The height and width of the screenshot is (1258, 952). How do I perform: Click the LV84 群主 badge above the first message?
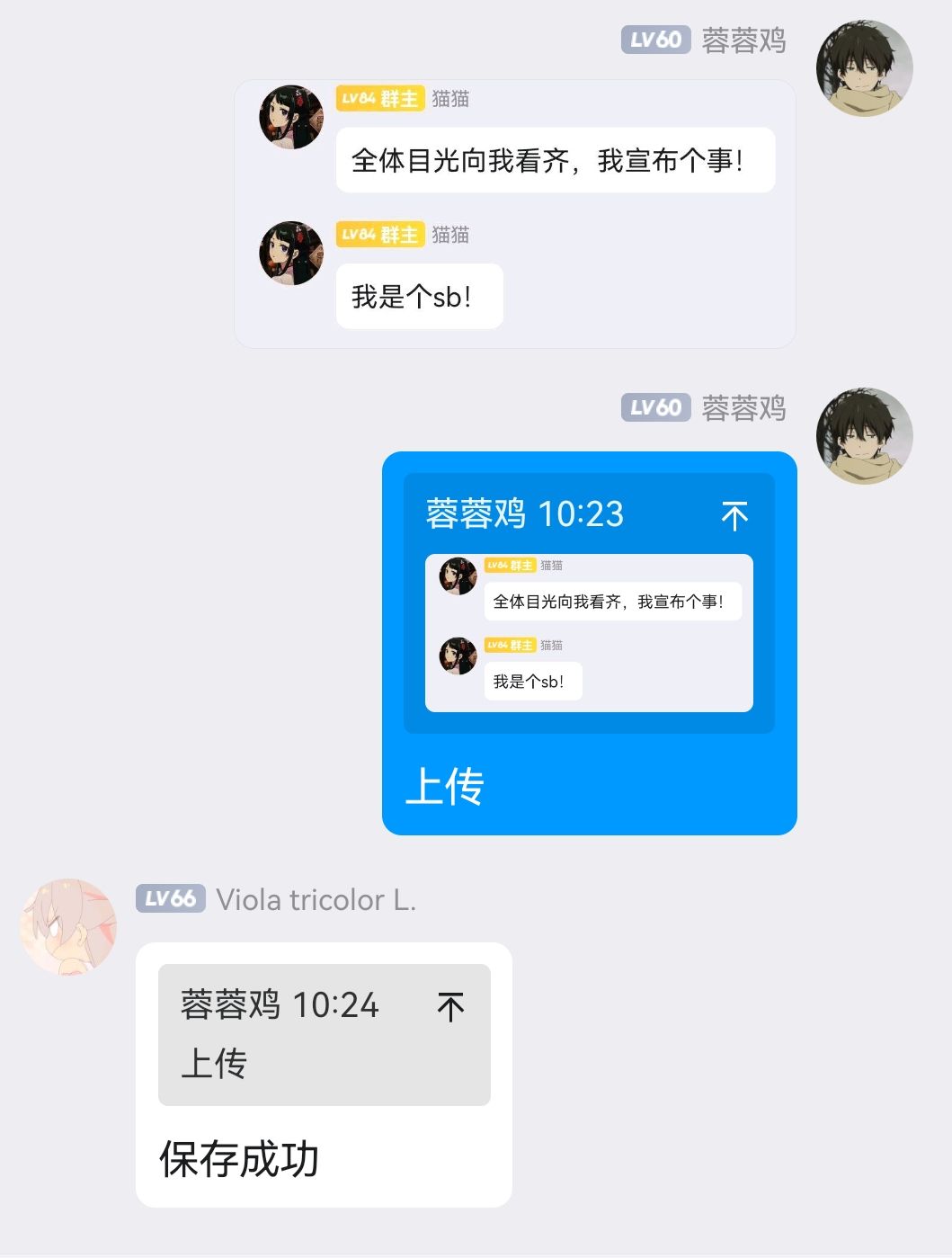pos(381,100)
